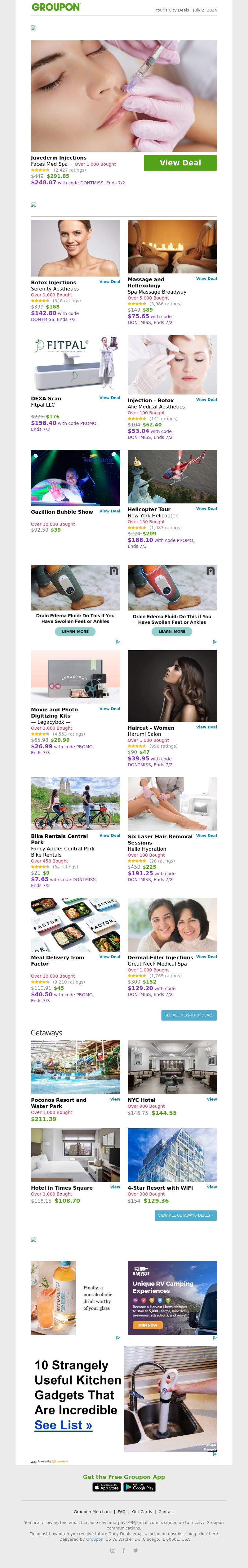
Task: Open the Haircut - Women deal photo
Action: (x=172, y=685)
